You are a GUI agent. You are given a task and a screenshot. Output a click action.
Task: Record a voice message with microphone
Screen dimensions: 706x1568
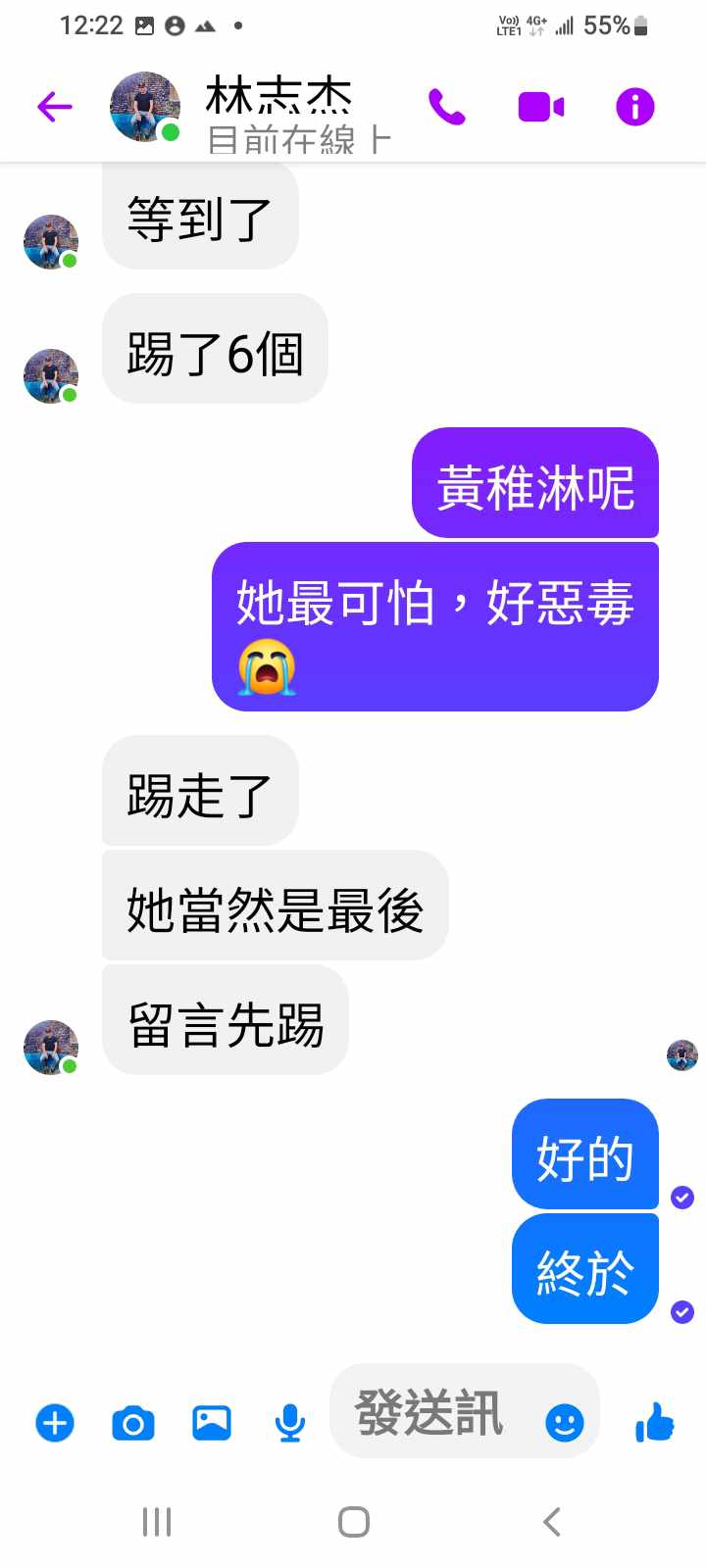pos(289,1422)
